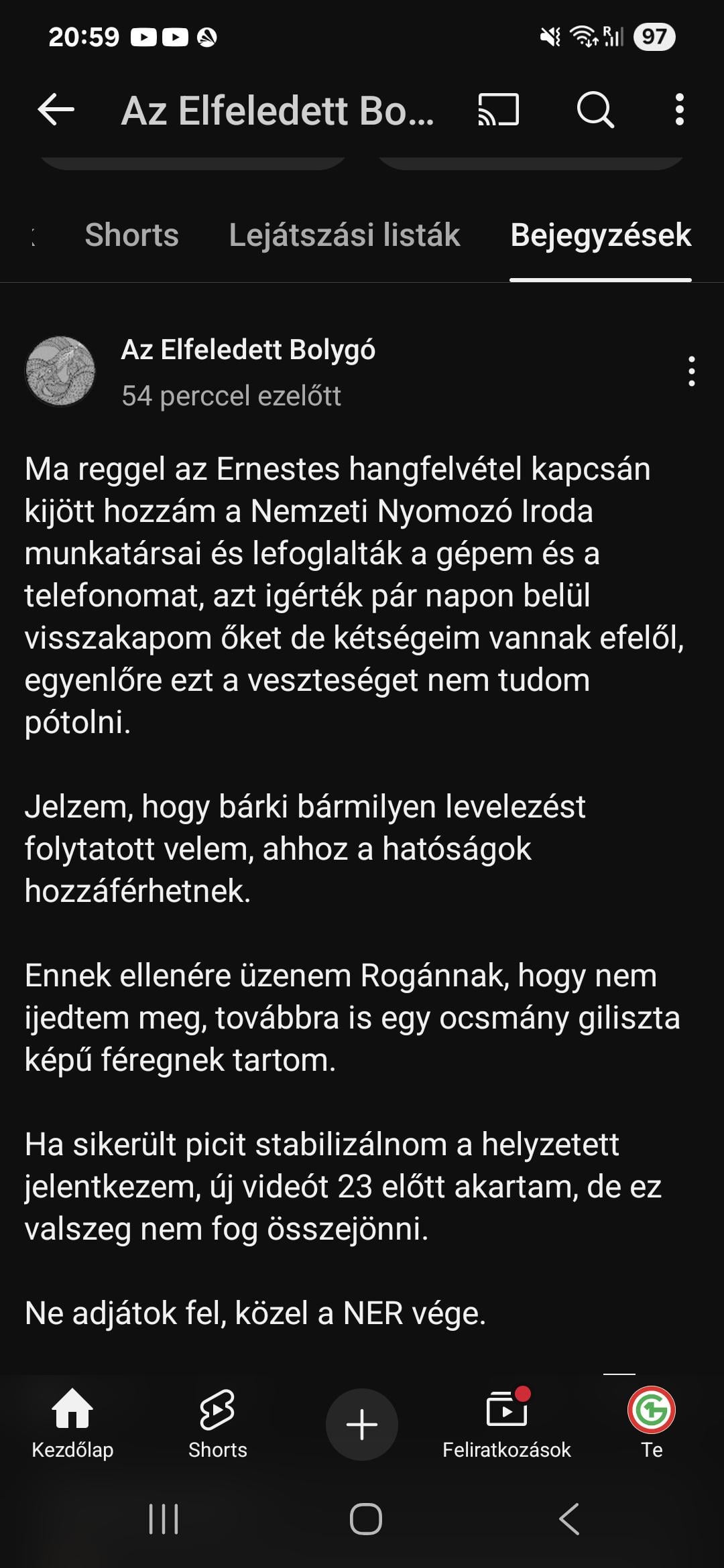Open Az Elfeledett Bolygó post avatar

click(60, 371)
